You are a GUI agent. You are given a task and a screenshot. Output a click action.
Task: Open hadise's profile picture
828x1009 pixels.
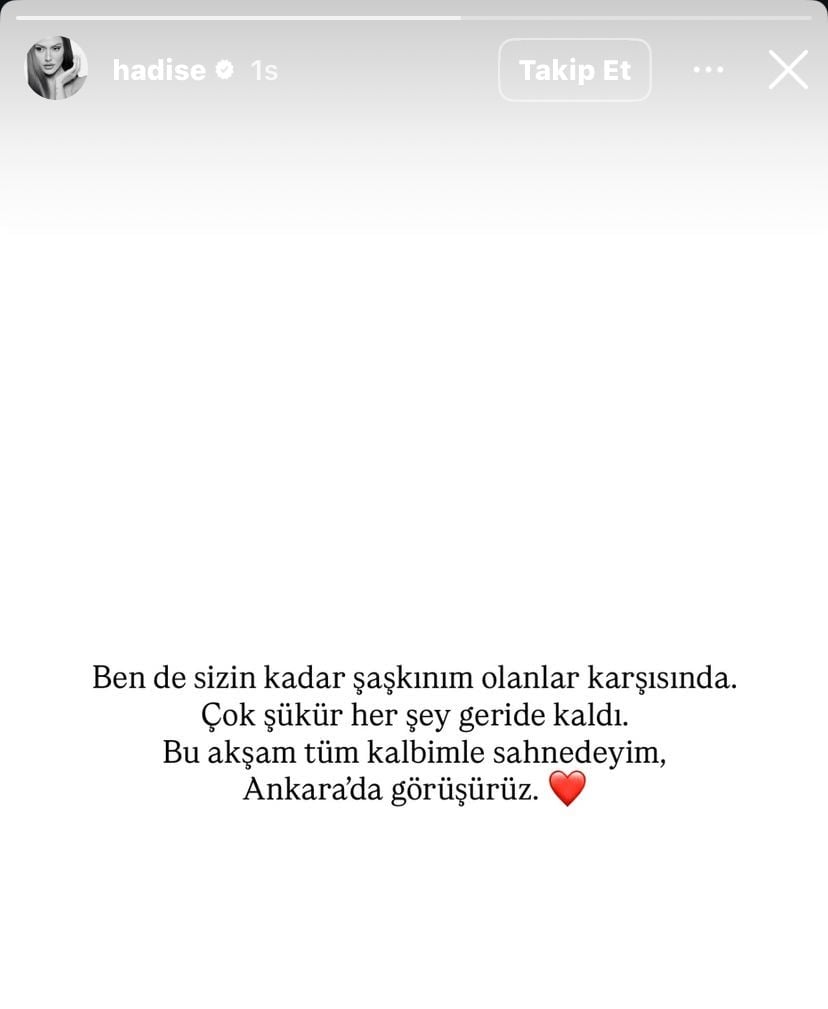(x=56, y=69)
